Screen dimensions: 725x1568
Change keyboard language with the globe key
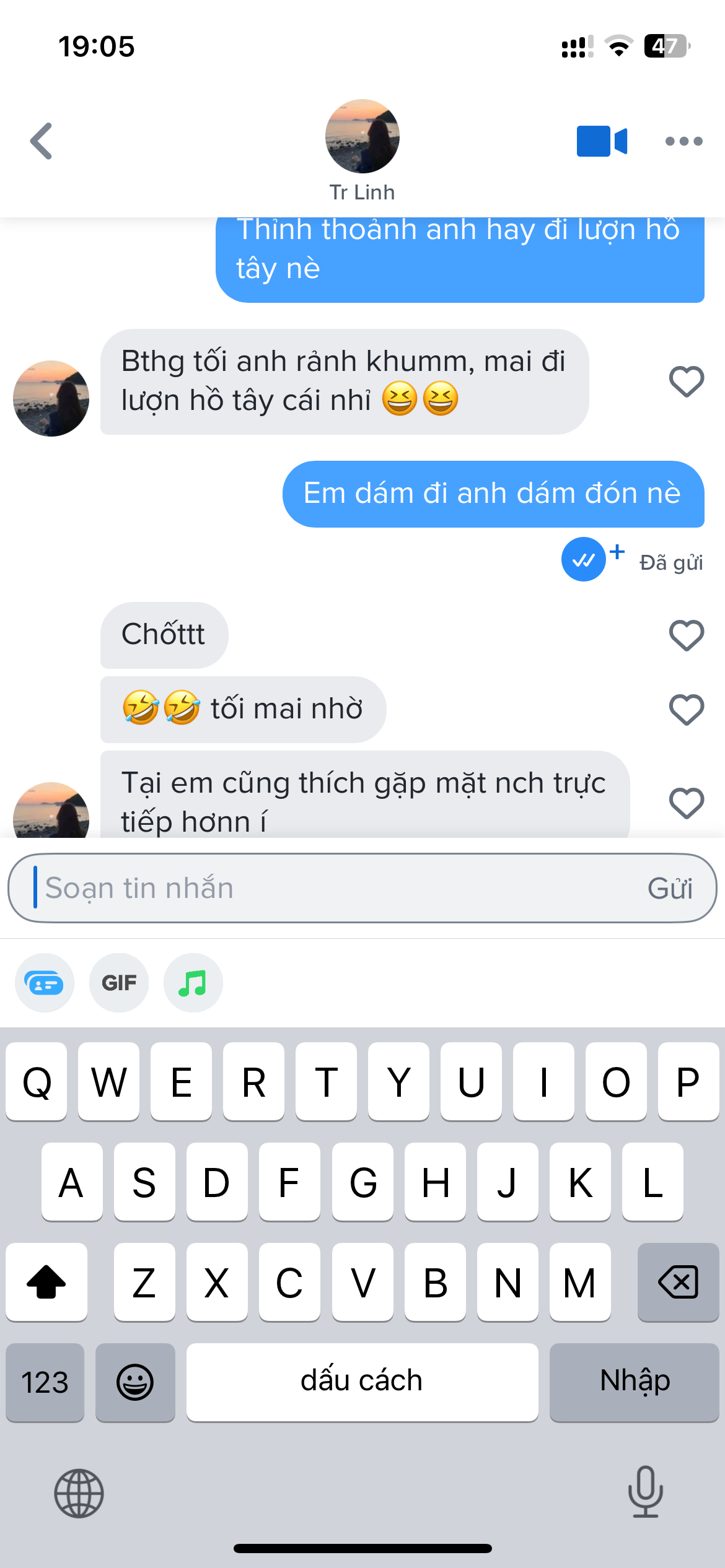point(79,1493)
